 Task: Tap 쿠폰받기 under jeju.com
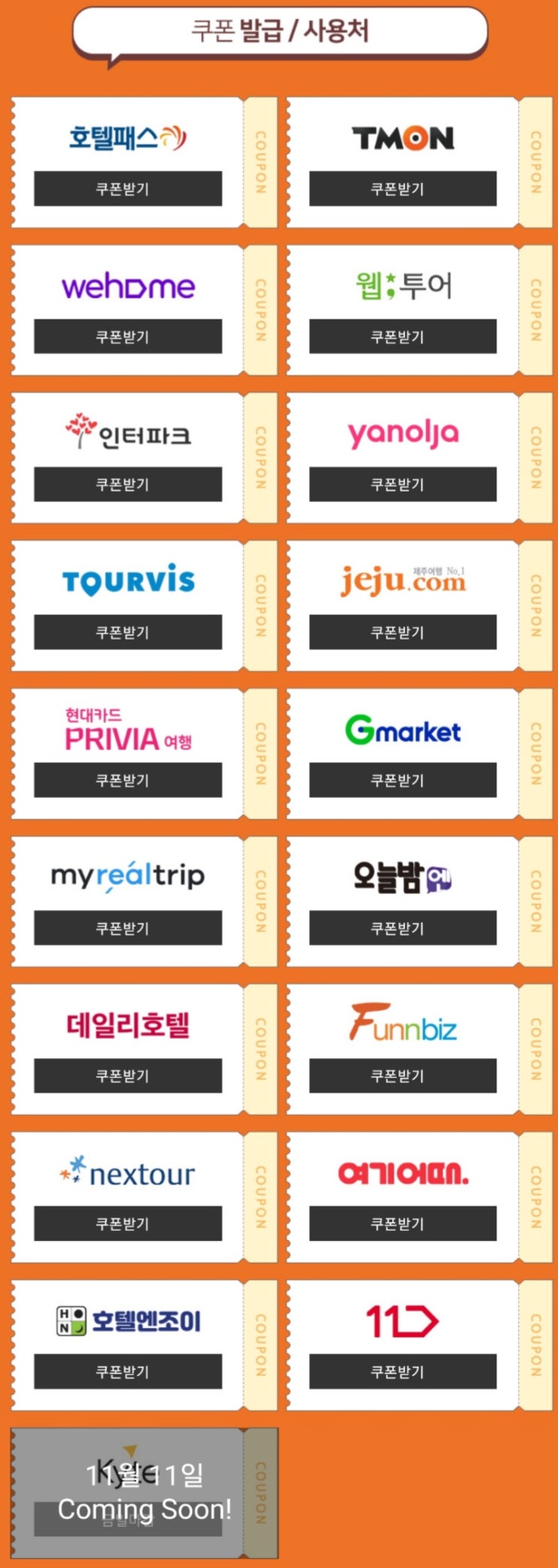403,632
